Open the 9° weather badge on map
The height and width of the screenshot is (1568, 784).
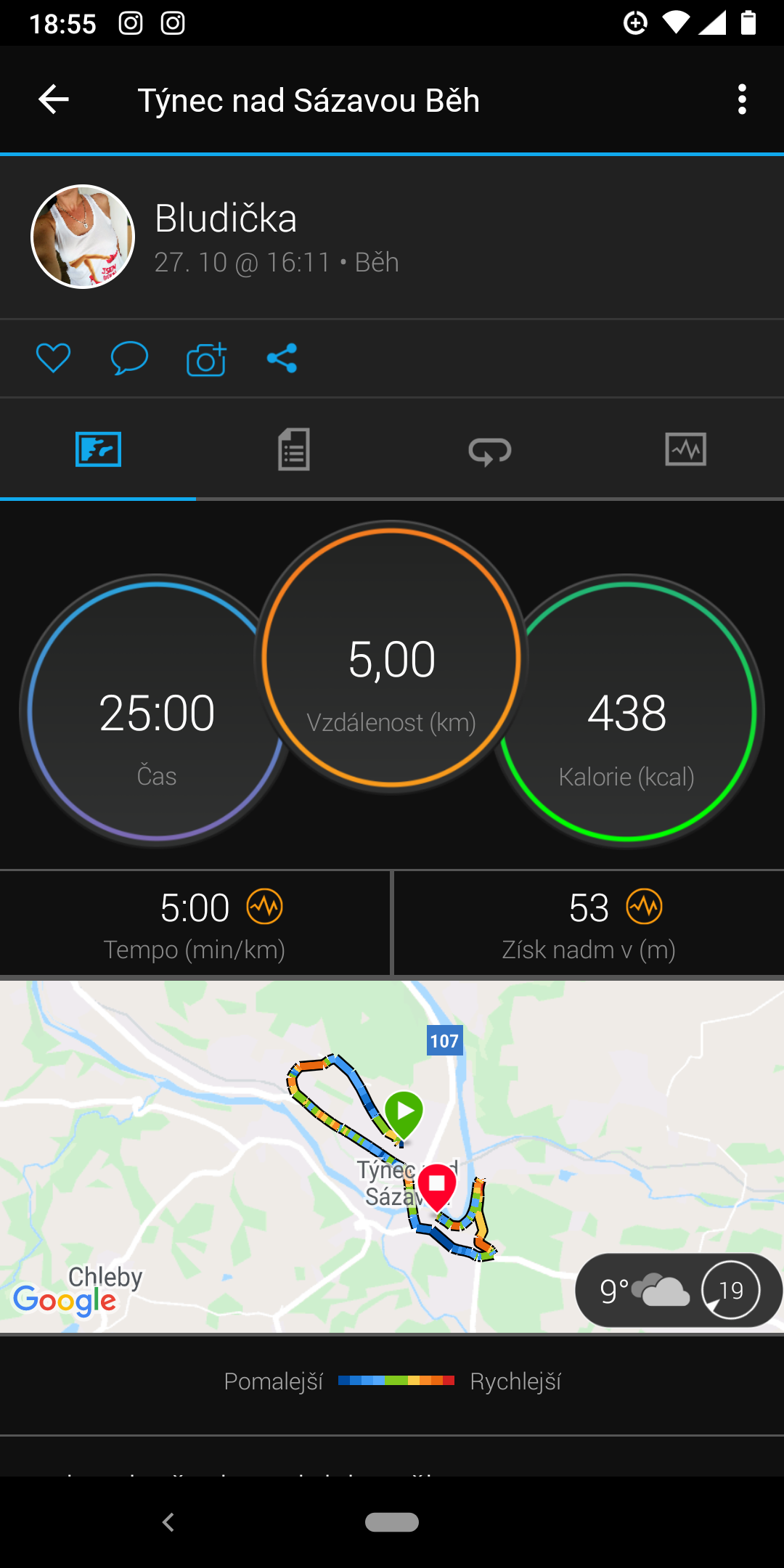pos(679,1290)
